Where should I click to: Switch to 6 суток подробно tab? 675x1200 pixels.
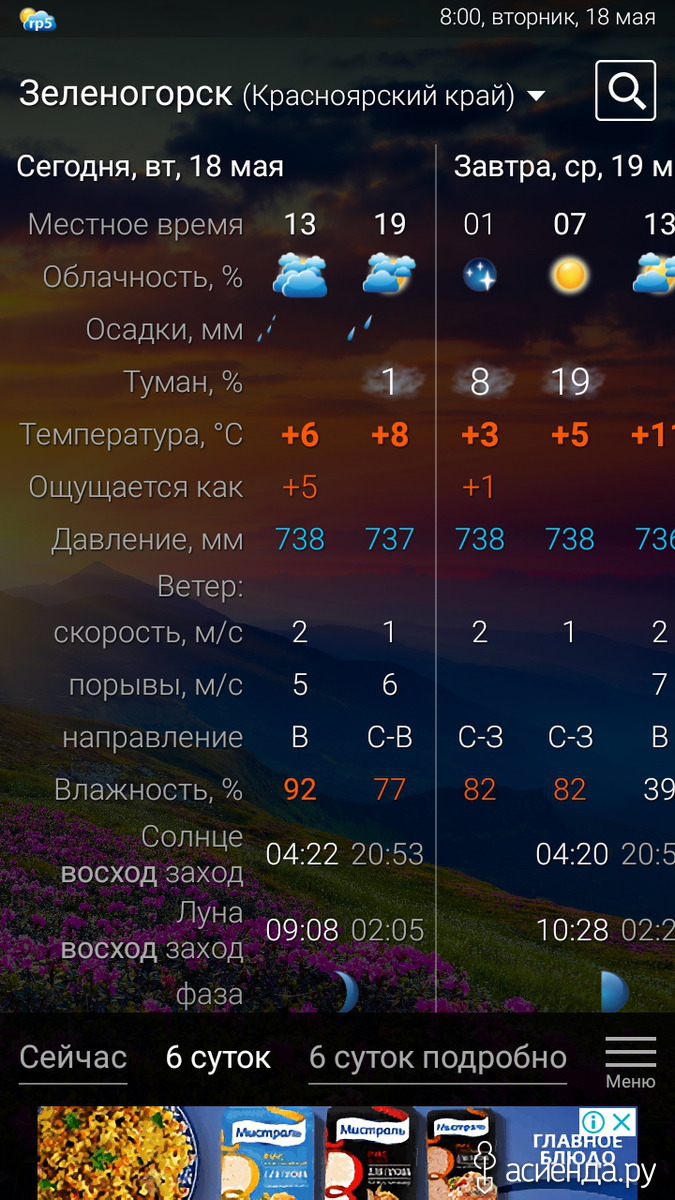(438, 1058)
